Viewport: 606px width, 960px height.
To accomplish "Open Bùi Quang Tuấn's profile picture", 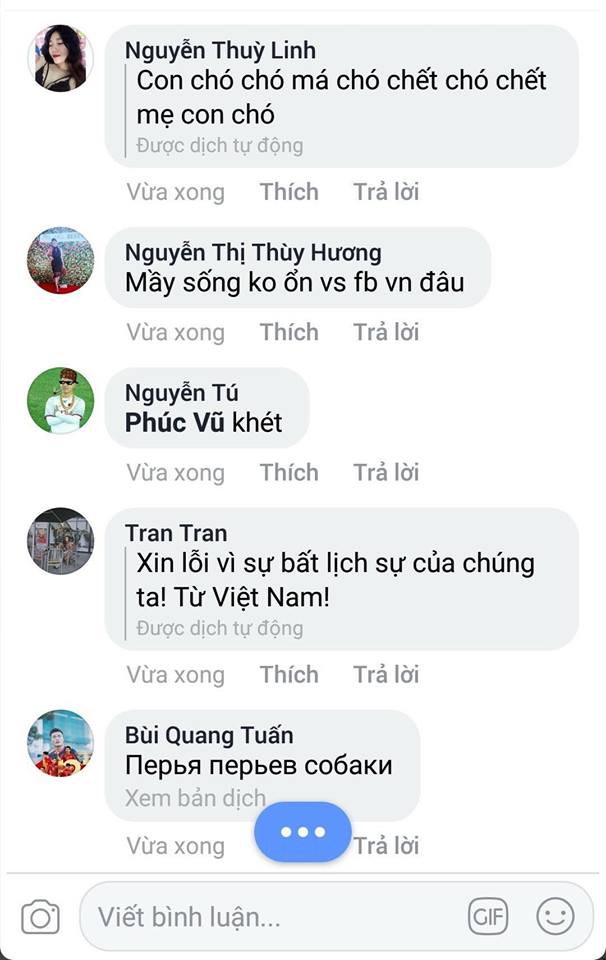I will click(x=60, y=743).
